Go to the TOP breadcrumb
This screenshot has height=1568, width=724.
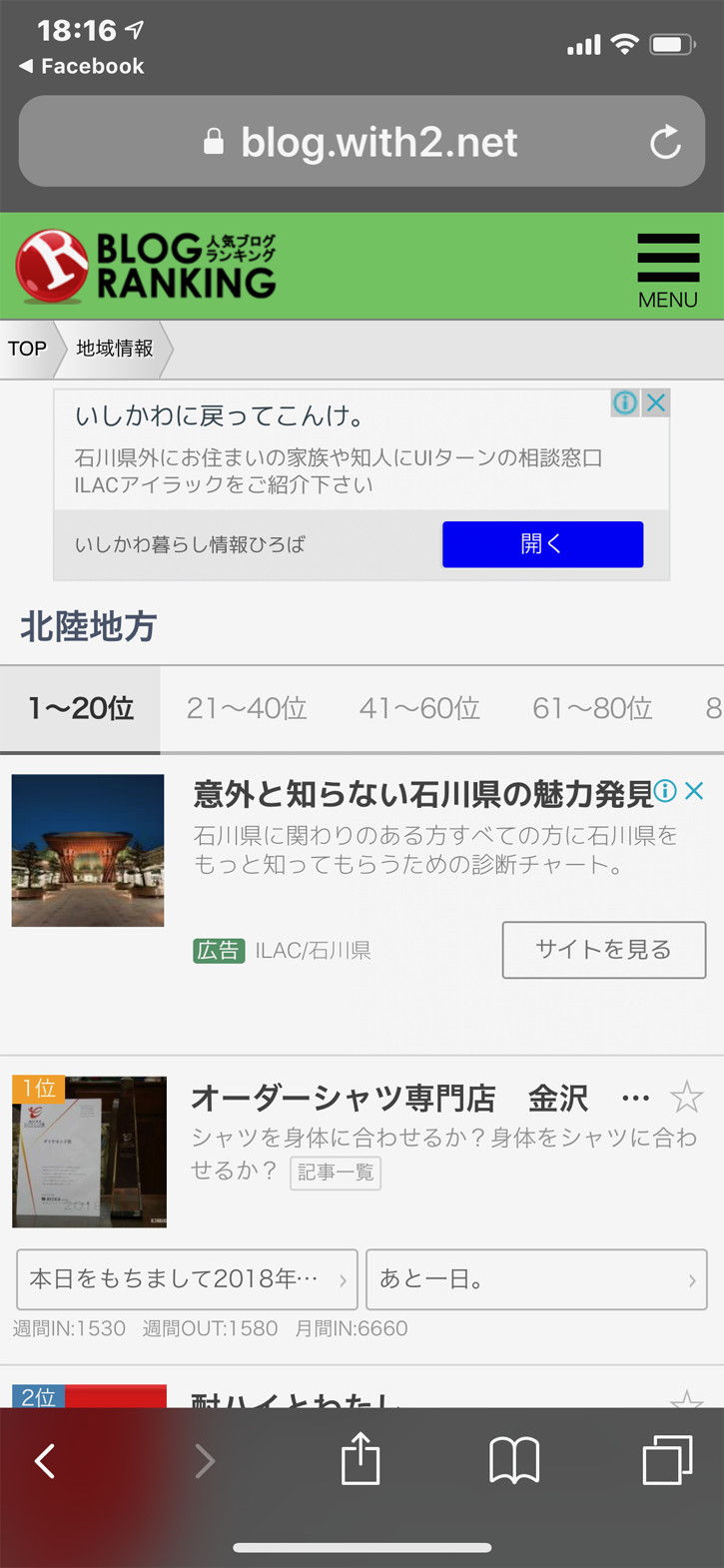27,349
